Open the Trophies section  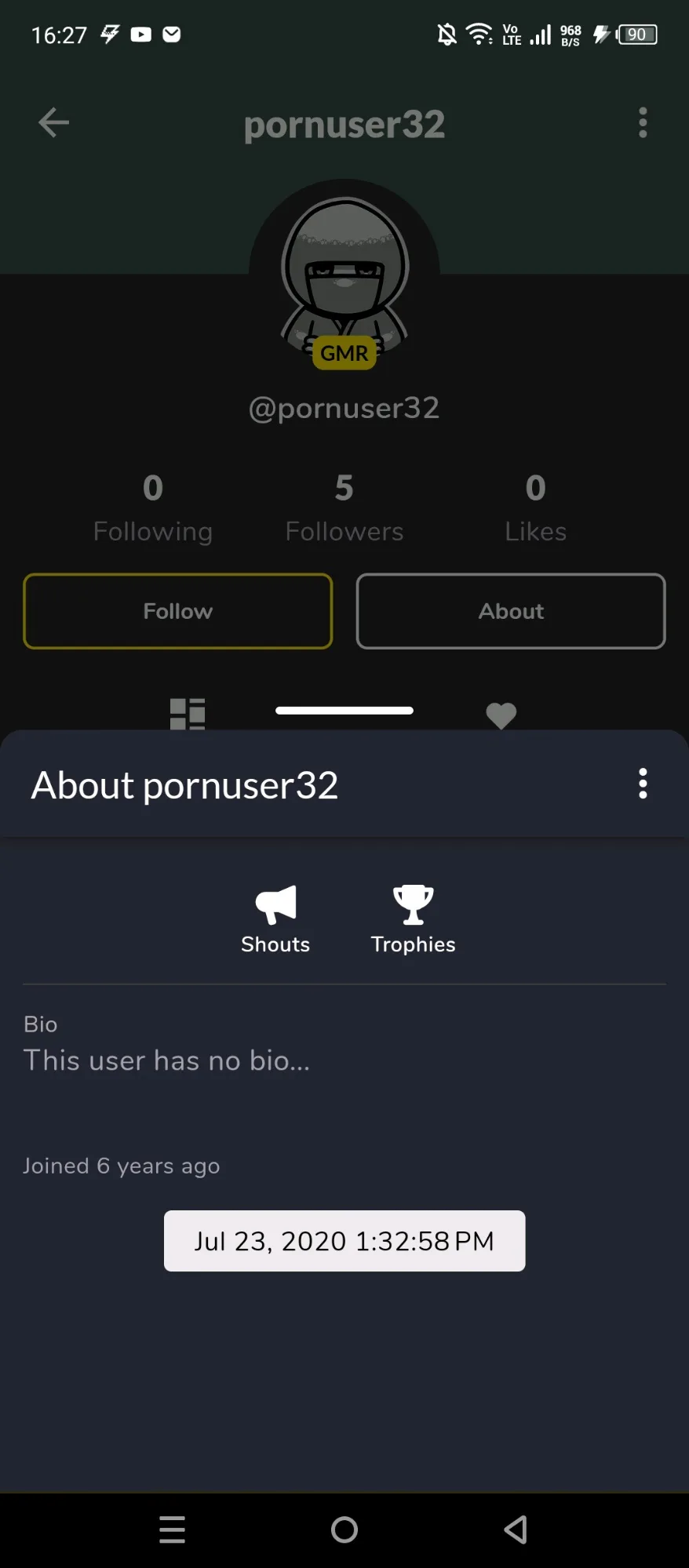point(413,919)
